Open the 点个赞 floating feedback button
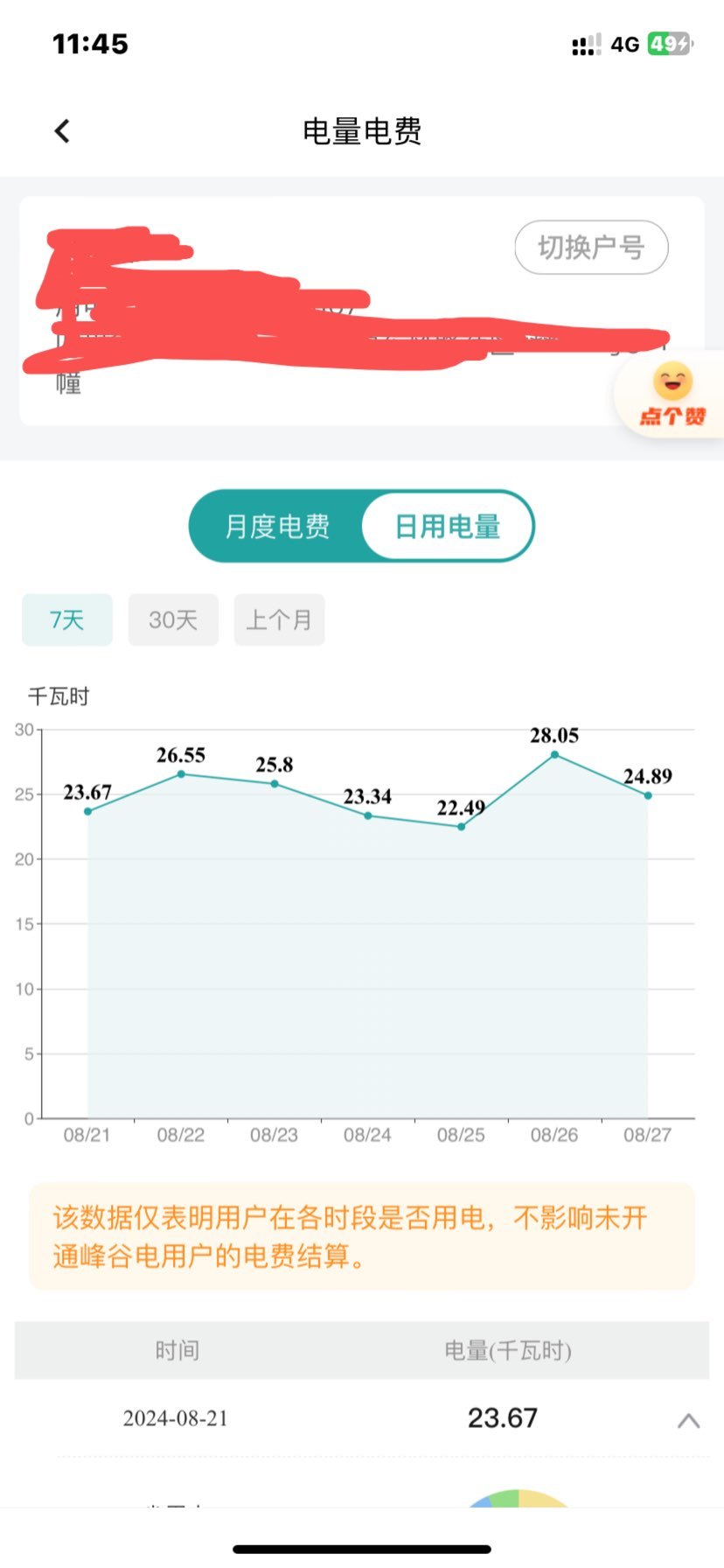 [x=672, y=395]
